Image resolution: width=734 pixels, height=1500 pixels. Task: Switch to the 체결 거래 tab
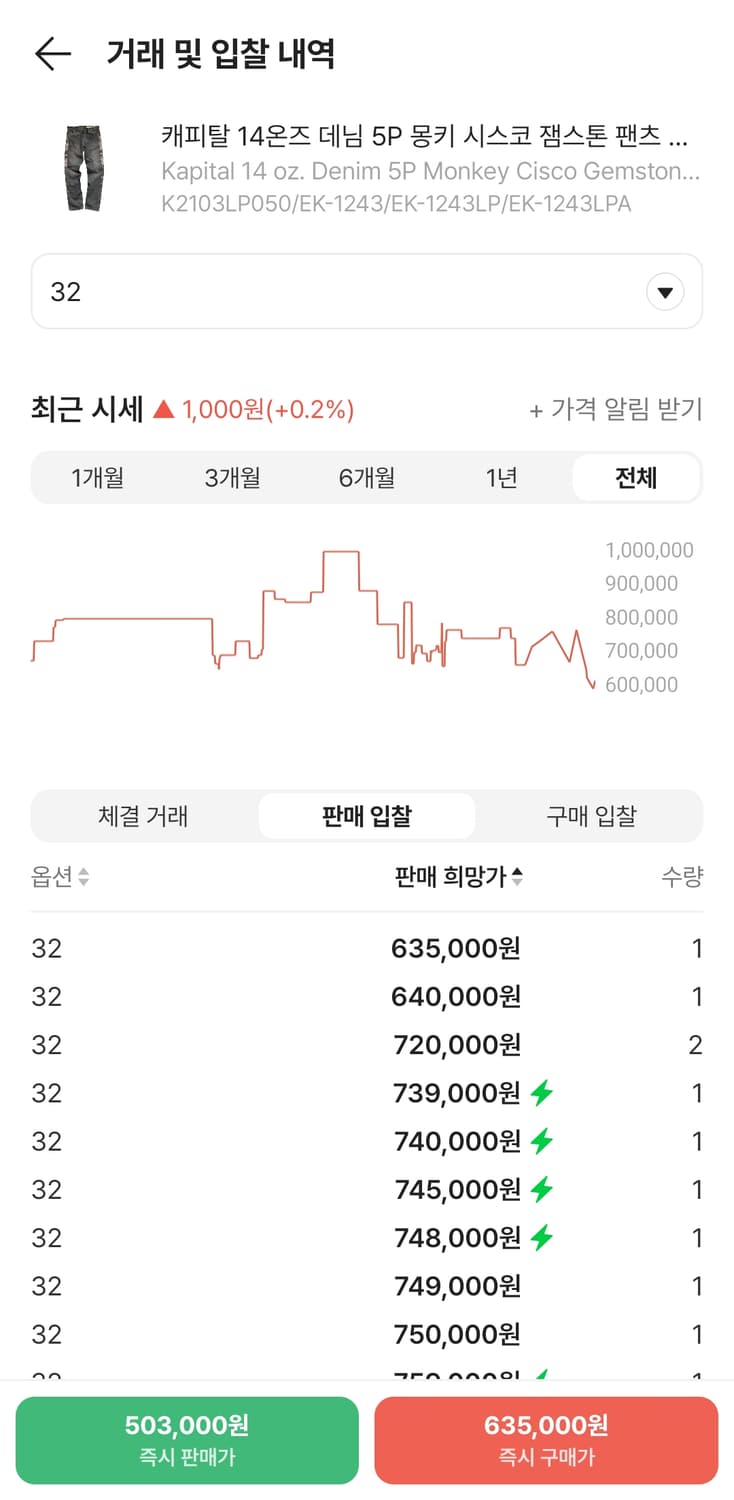144,816
